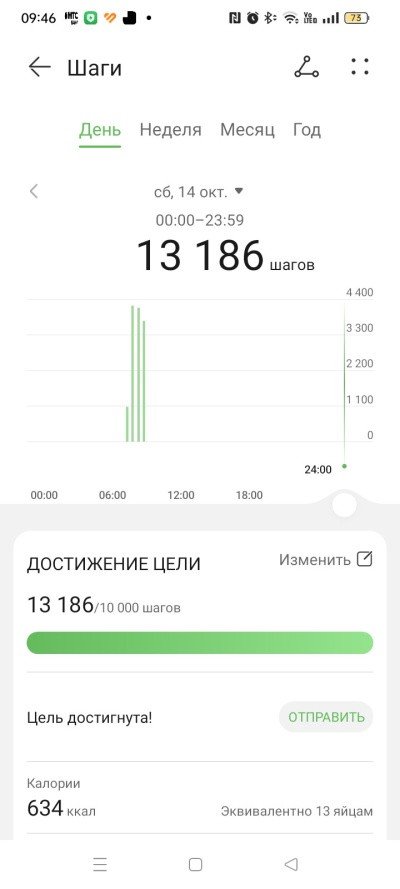Image resolution: width=400 pixels, height=889 pixels.
Task: Go to the previous day arrow
Action: tap(34, 192)
